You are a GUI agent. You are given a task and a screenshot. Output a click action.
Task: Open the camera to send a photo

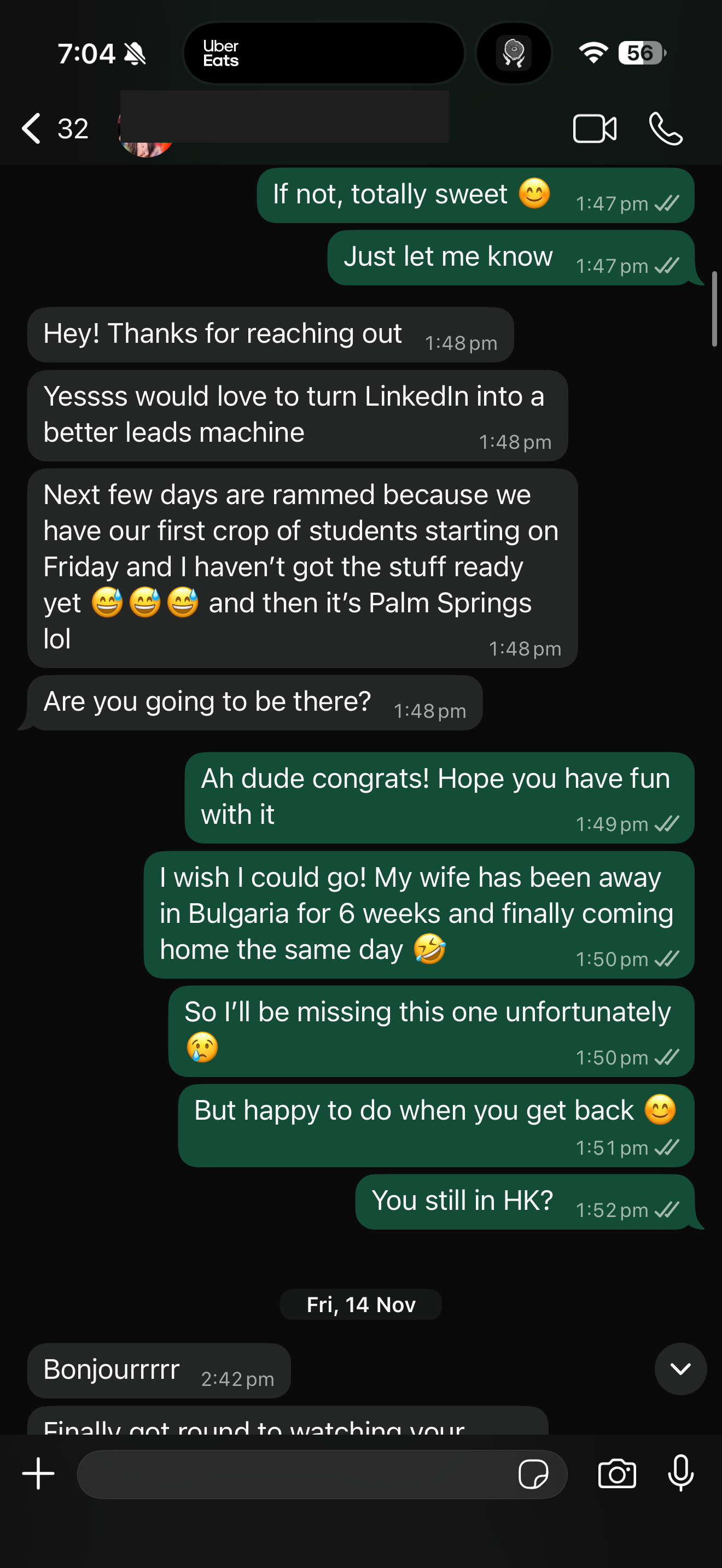pos(616,1473)
